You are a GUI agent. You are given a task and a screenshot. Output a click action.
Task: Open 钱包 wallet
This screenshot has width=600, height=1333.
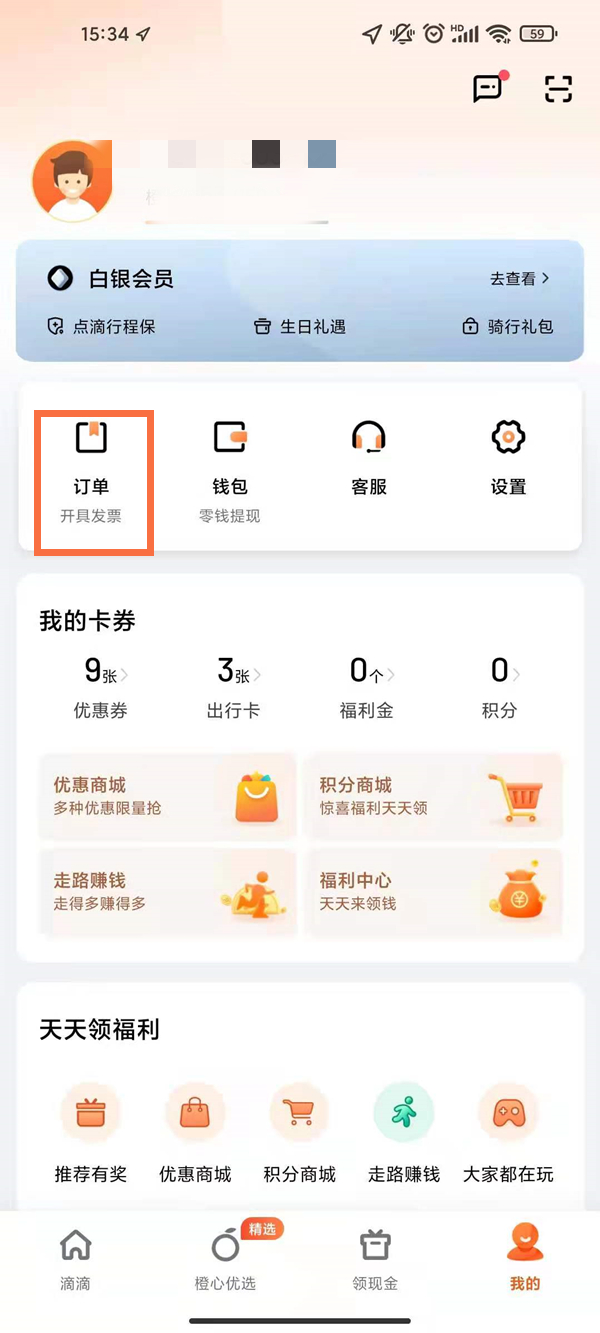[x=230, y=467]
